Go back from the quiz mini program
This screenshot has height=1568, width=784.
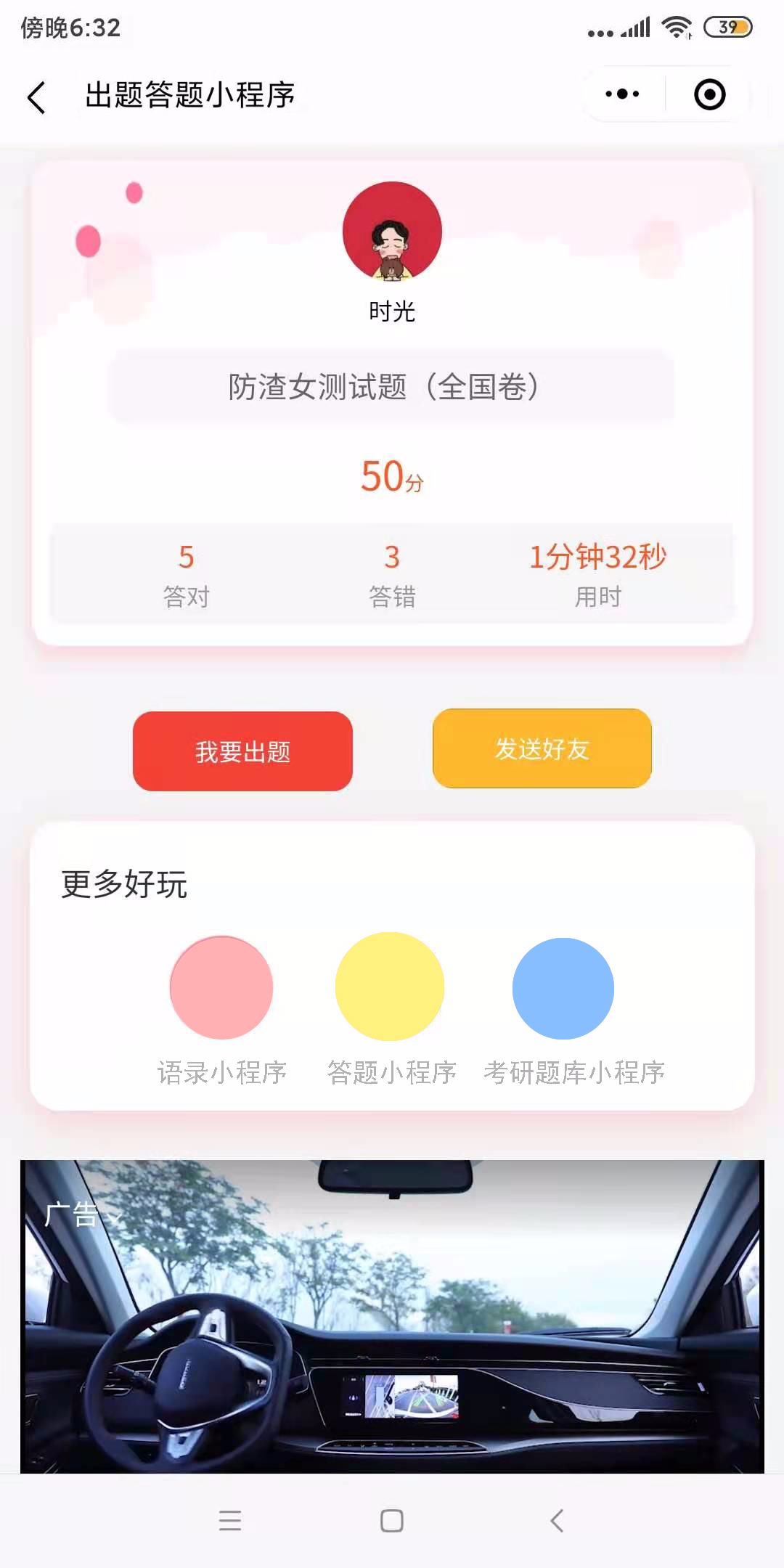click(x=36, y=97)
